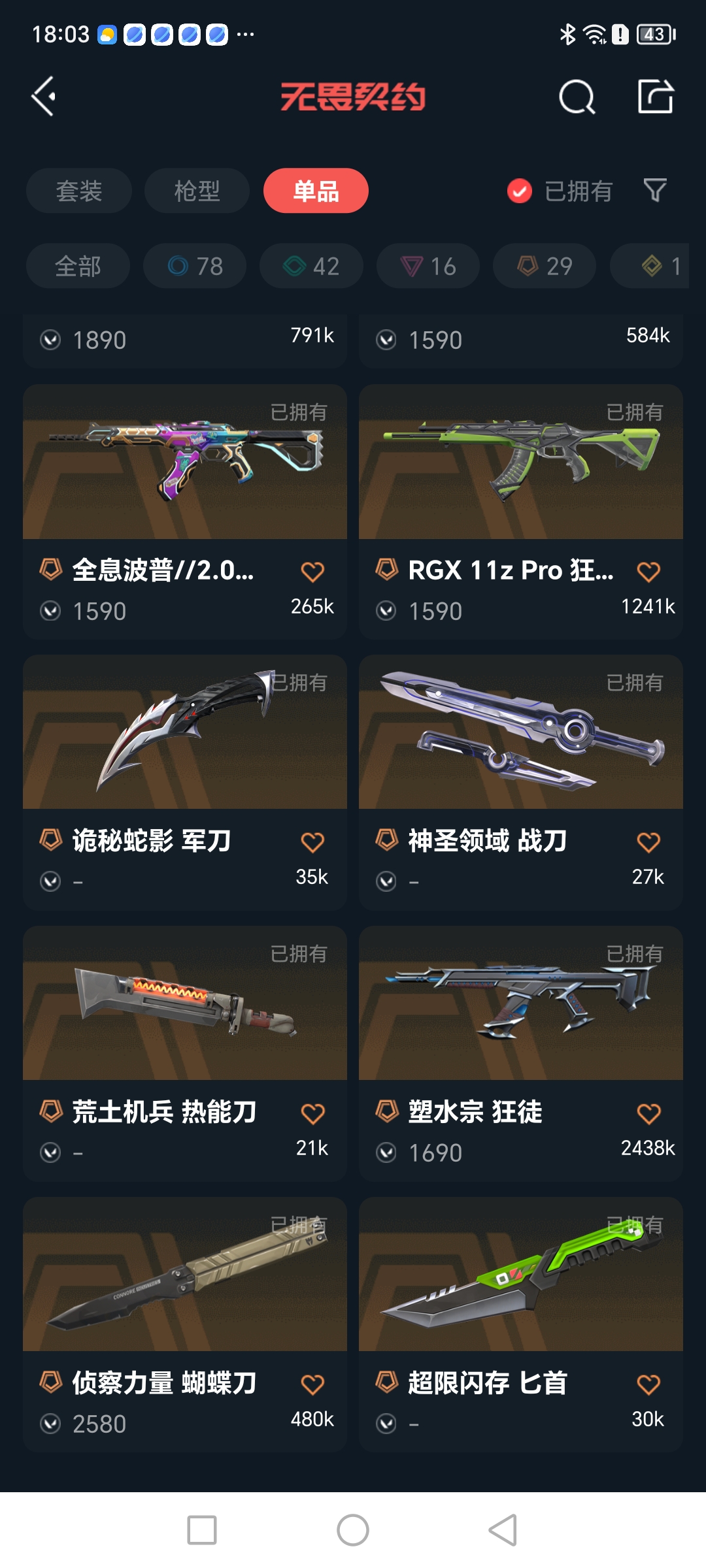Switch to the 套装 tab
The height and width of the screenshot is (1568, 706).
coord(79,191)
